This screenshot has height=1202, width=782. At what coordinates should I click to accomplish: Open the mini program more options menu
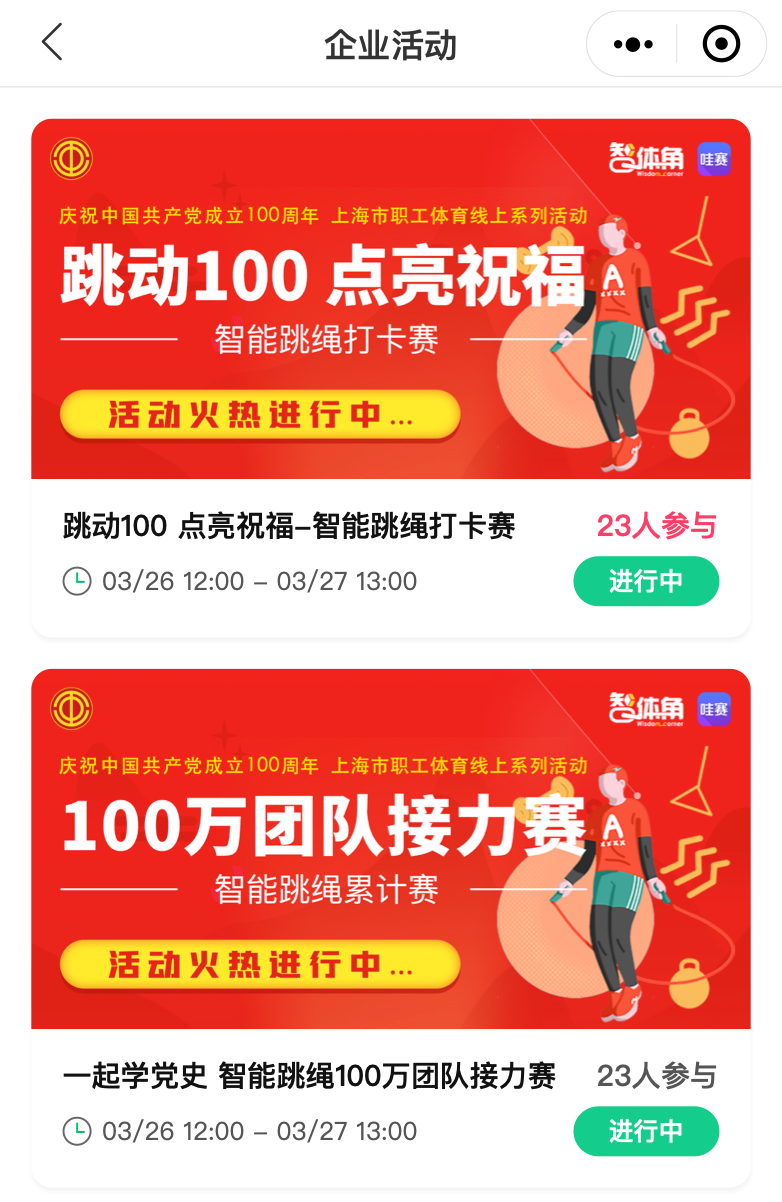633,44
